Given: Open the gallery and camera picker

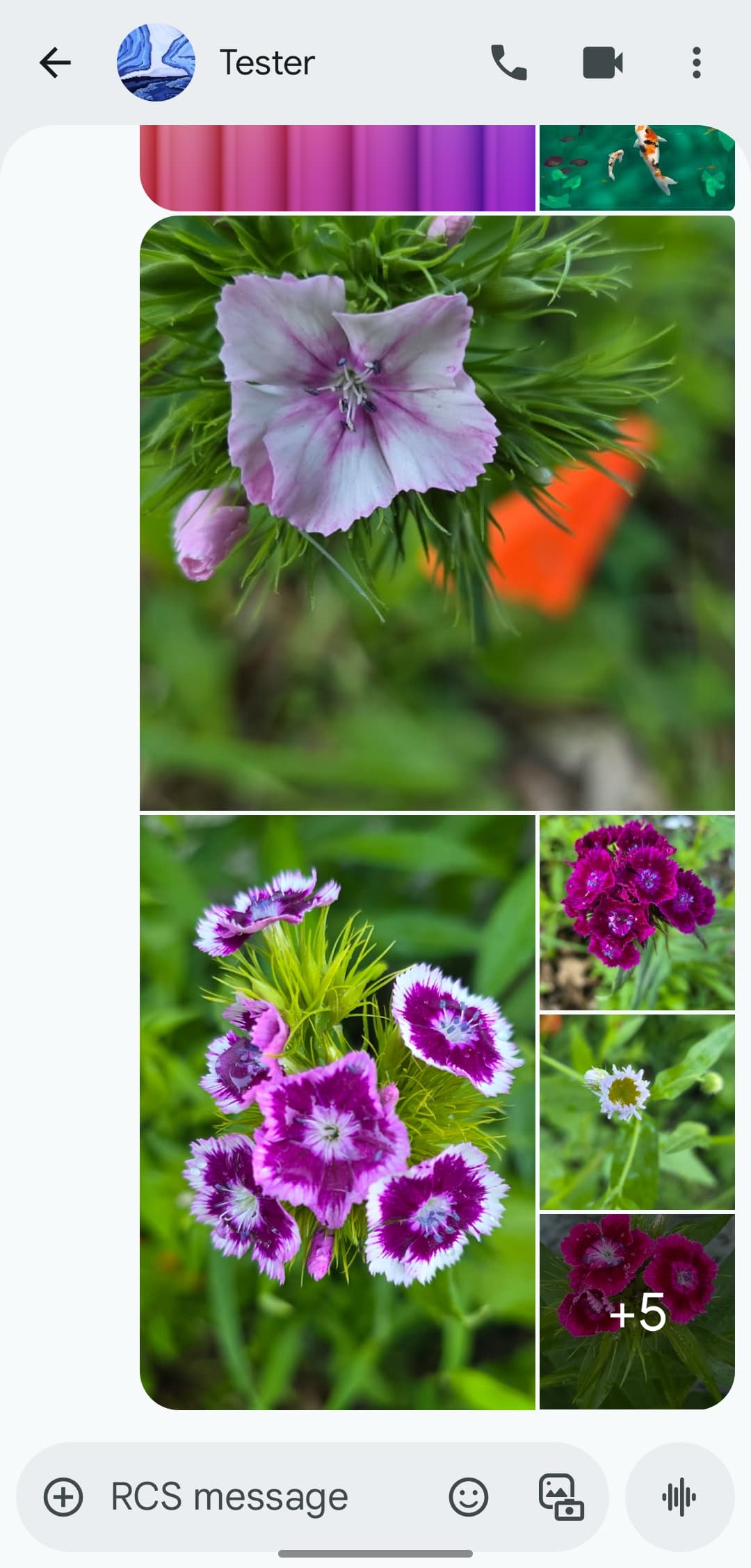Looking at the screenshot, I should coord(560,1496).
